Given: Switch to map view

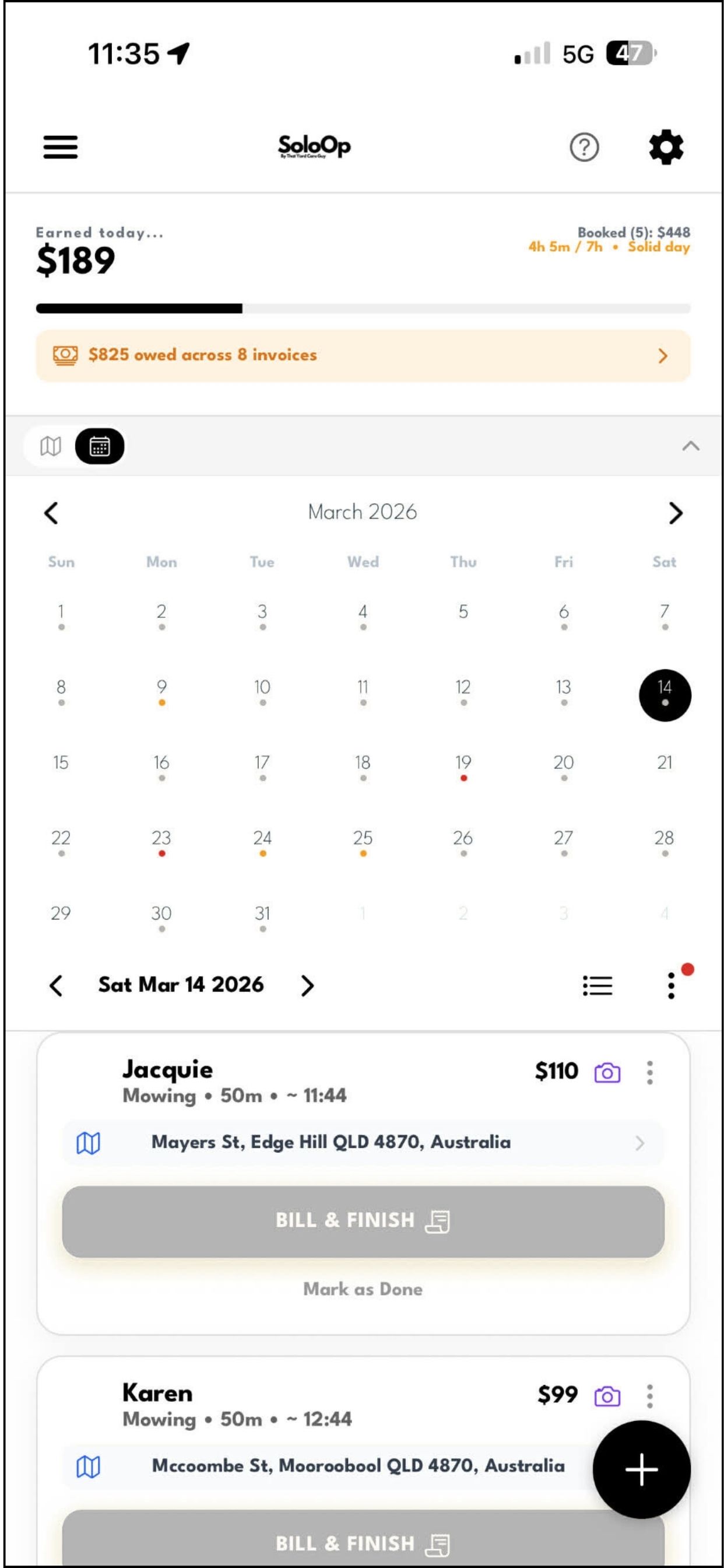Looking at the screenshot, I should coord(51,446).
